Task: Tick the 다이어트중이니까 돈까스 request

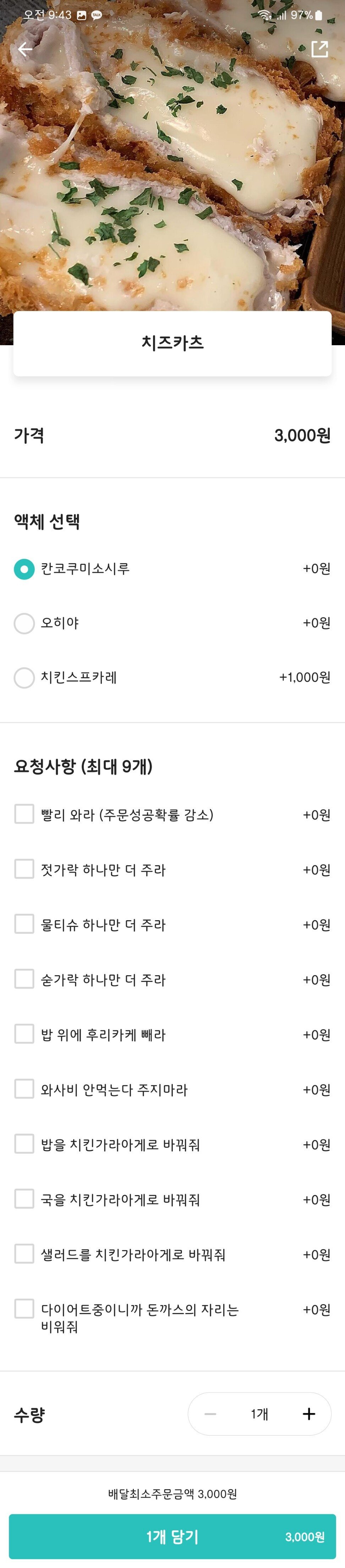Action: click(24, 1309)
